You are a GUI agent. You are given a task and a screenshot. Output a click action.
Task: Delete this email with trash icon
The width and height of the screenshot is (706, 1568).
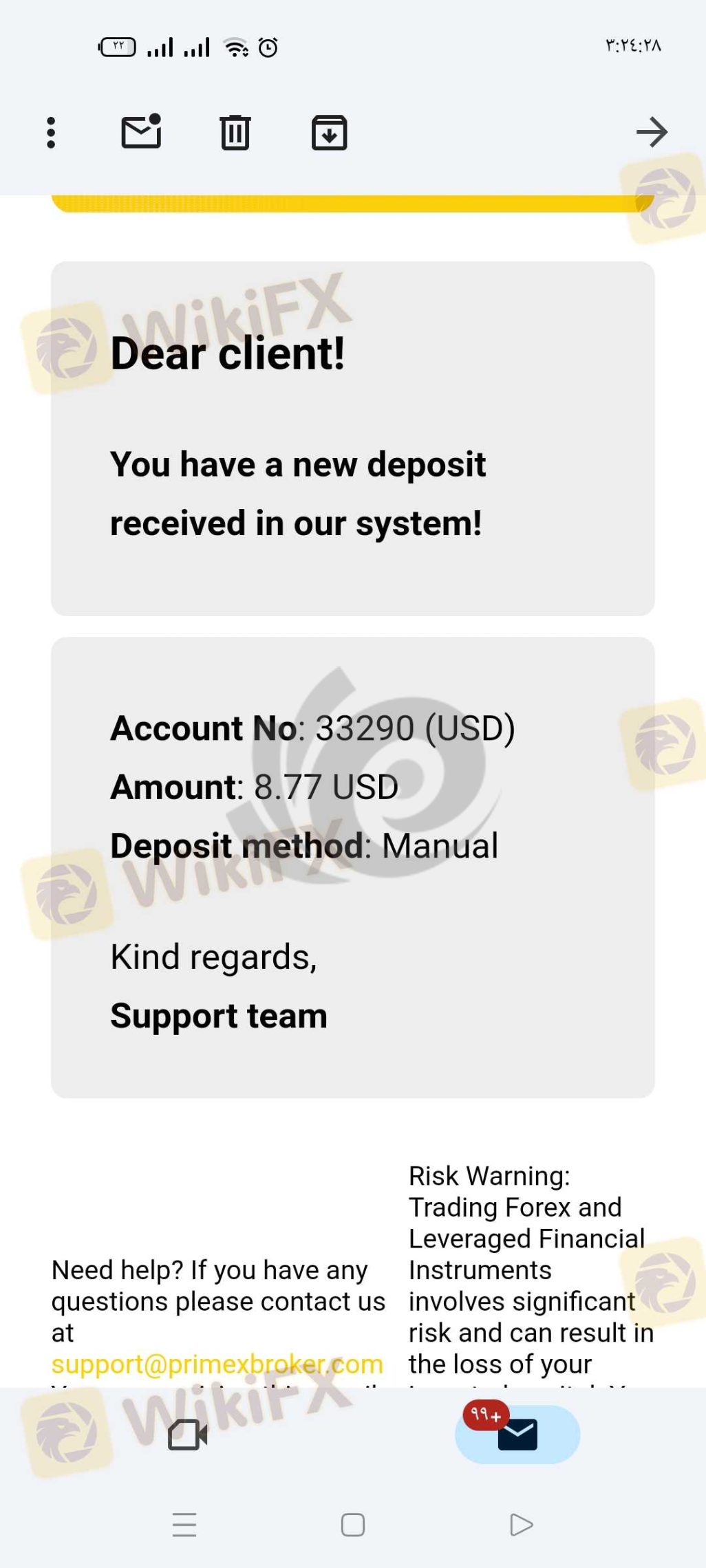pyautogui.click(x=235, y=133)
